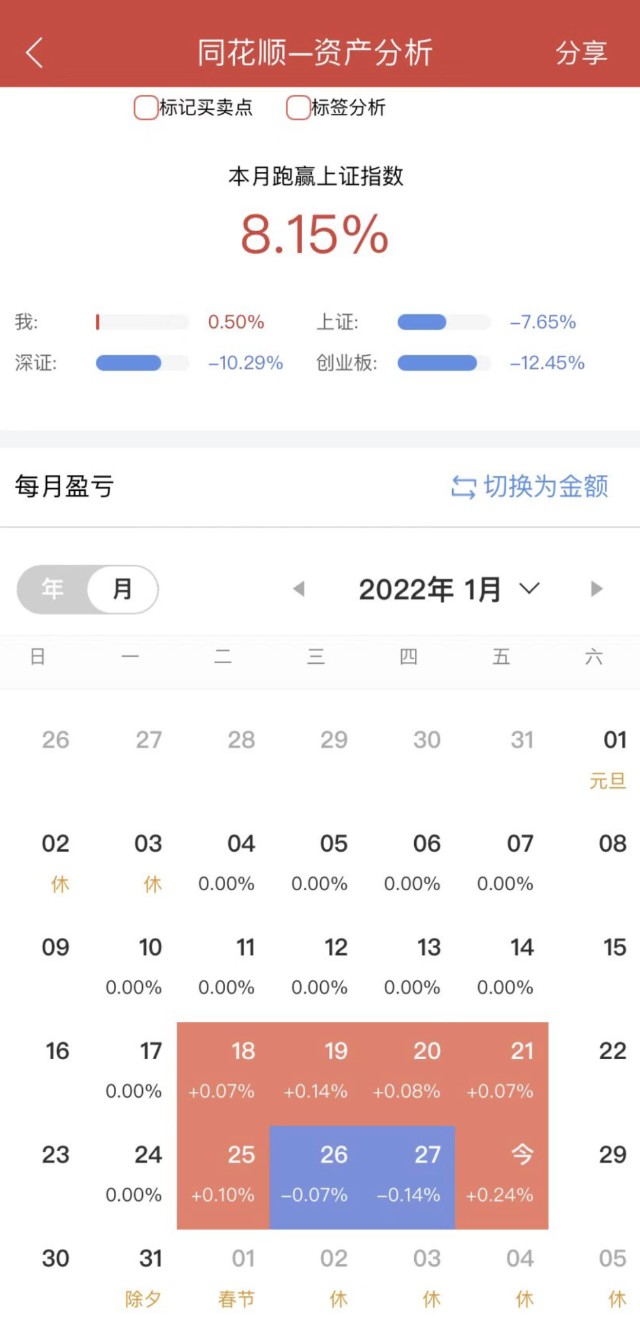Select the 月 view
640x1323 pixels.
pyautogui.click(x=122, y=589)
